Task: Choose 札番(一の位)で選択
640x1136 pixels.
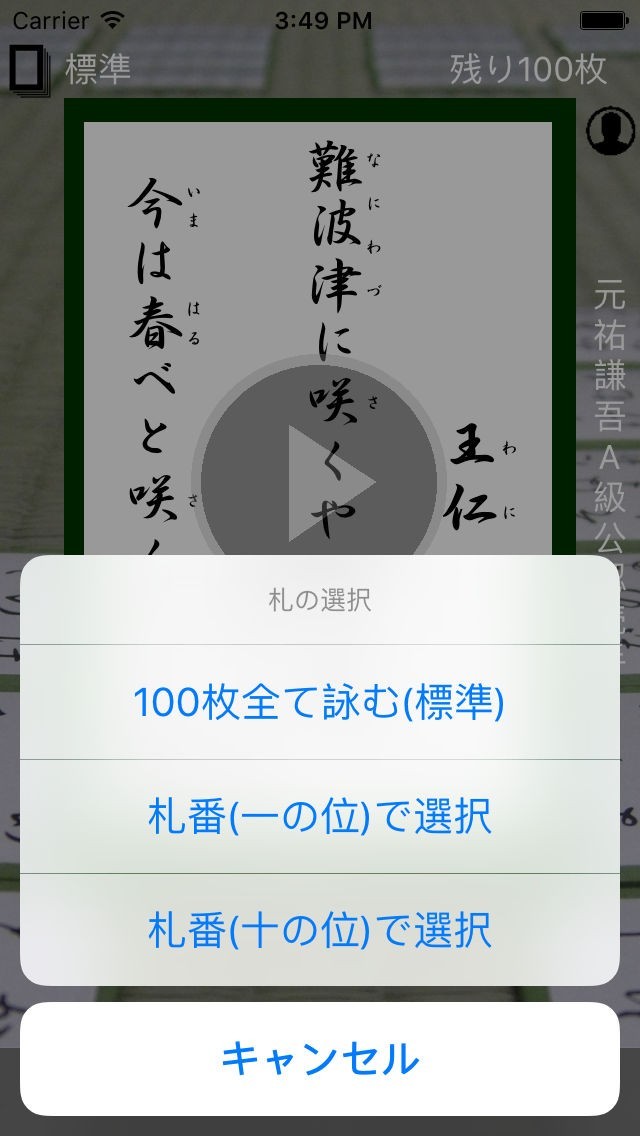Action: click(320, 816)
